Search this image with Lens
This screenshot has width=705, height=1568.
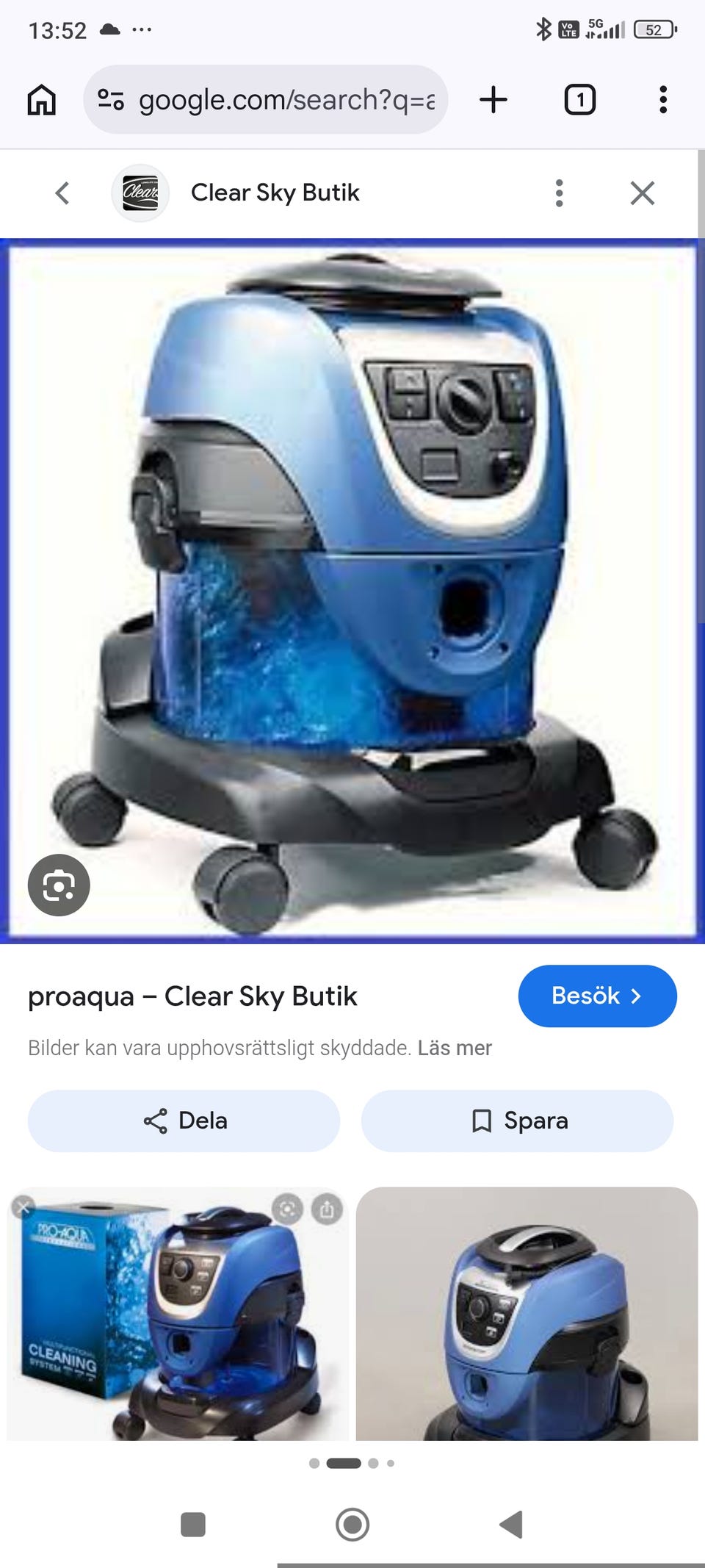coord(59,885)
